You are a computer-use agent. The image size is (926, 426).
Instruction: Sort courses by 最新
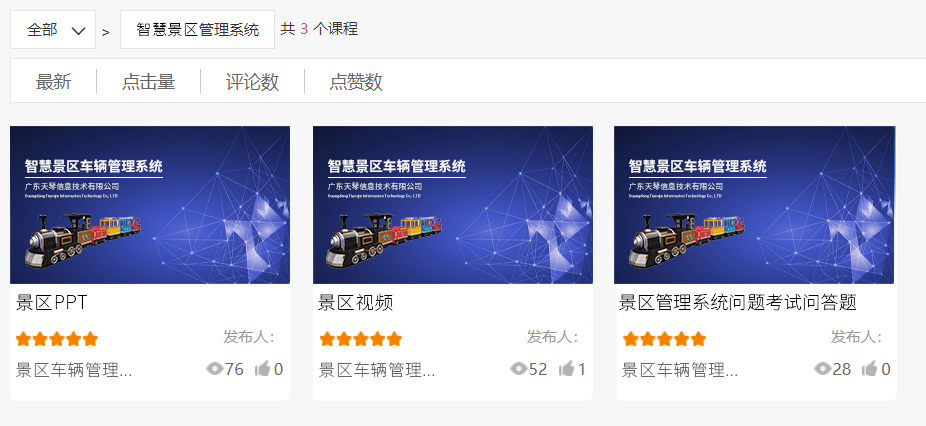coord(54,82)
